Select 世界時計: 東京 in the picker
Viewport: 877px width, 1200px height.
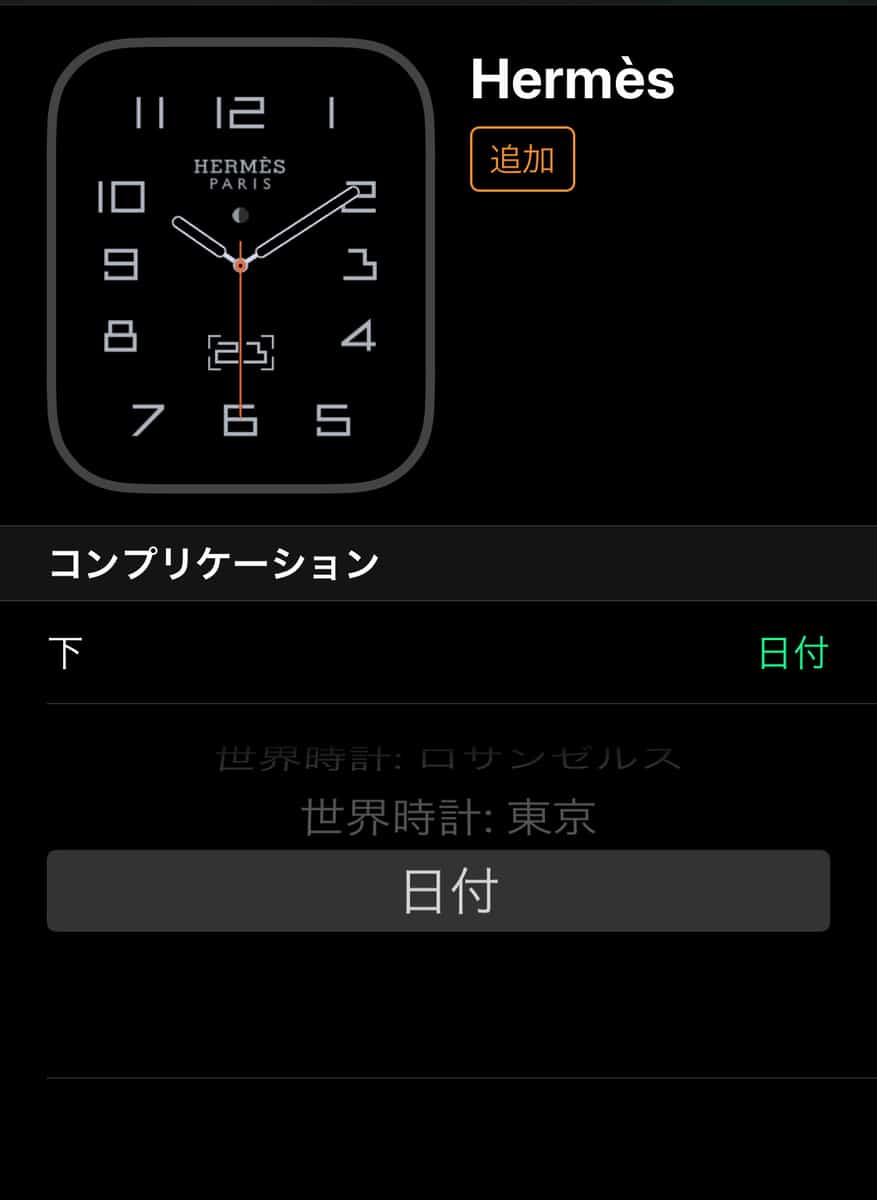448,817
